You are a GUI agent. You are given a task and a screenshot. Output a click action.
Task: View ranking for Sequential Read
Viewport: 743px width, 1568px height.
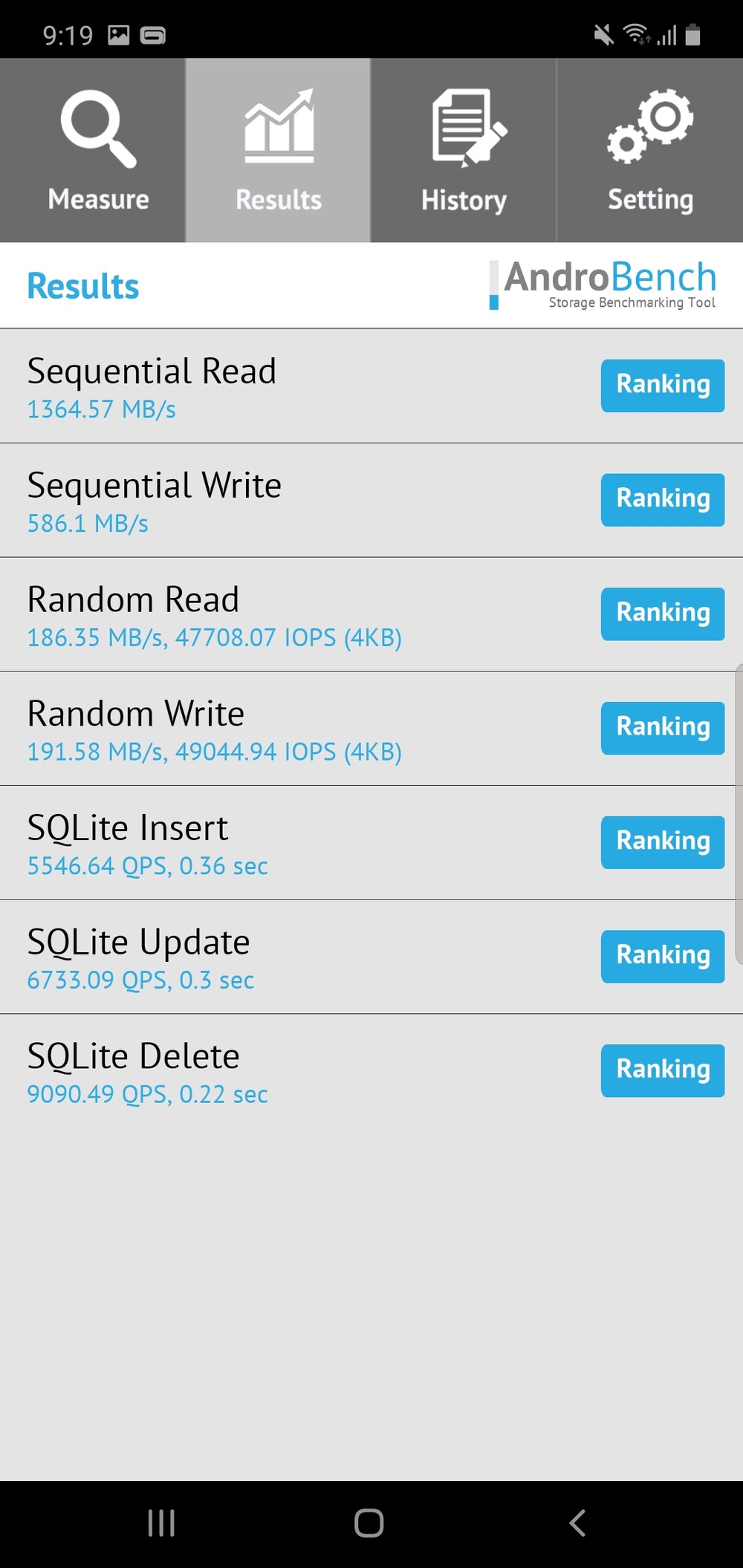662,386
